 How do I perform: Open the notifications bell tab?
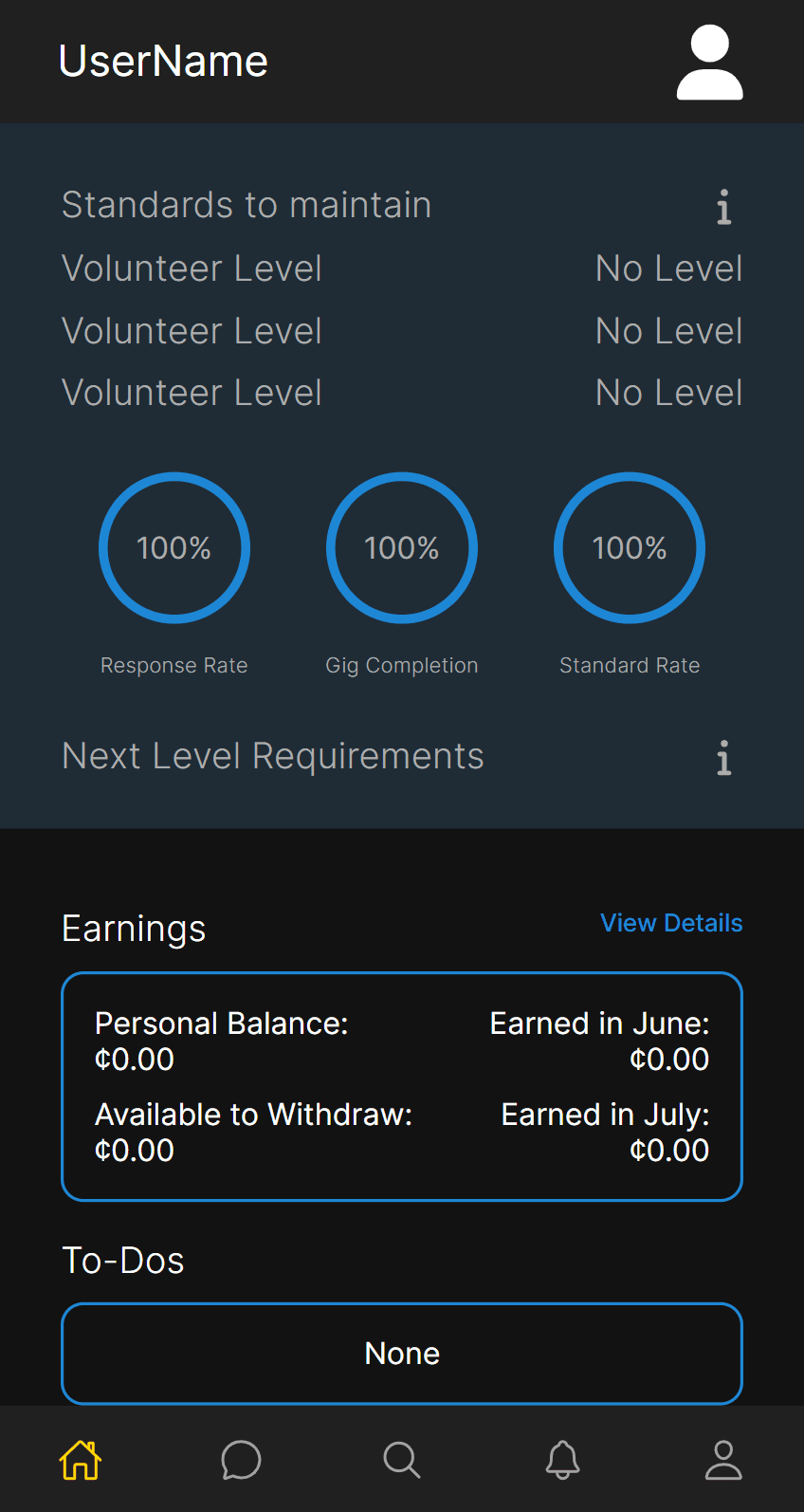(562, 1460)
